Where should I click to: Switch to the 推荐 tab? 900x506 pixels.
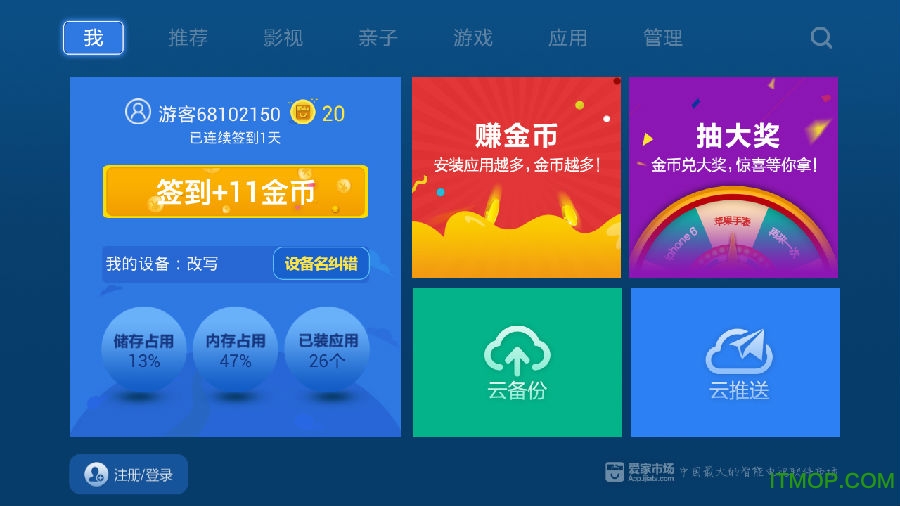pos(188,38)
